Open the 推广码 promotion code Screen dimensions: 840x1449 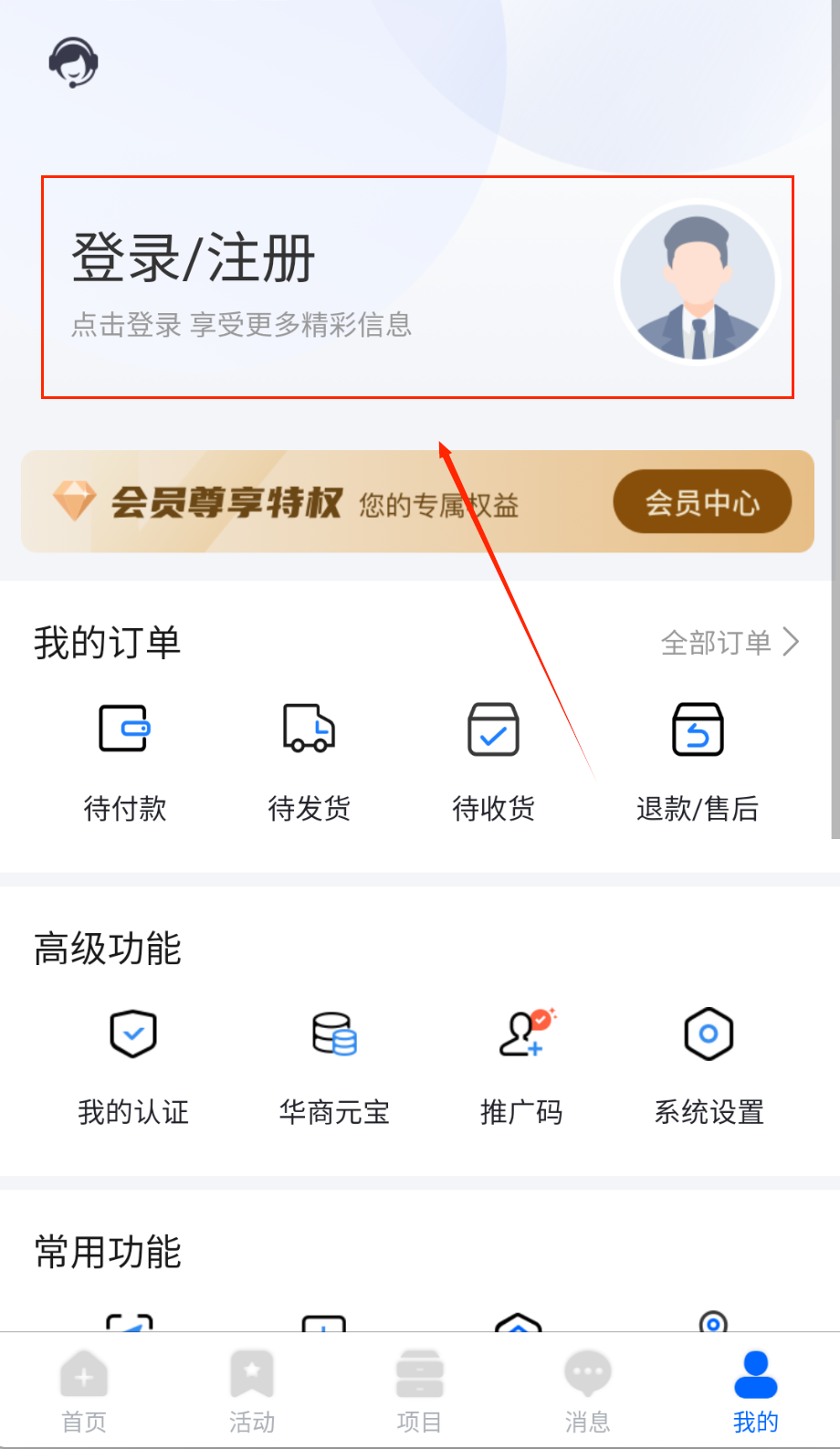[521, 1065]
